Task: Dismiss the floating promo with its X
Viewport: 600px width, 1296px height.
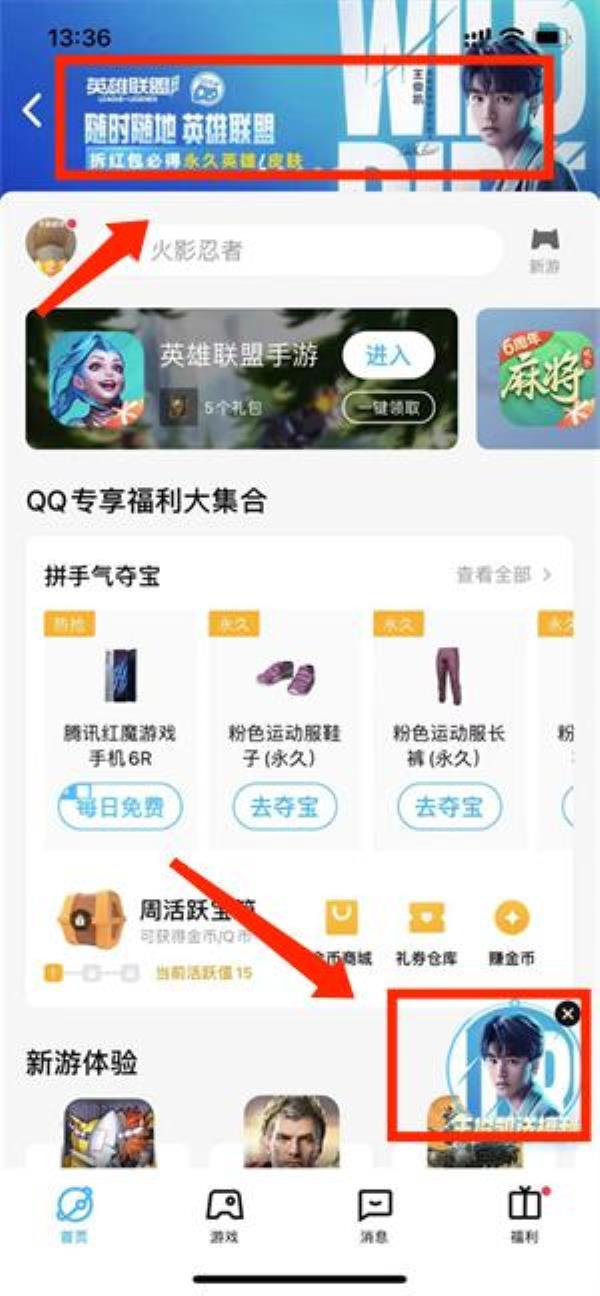Action: coord(568,1014)
